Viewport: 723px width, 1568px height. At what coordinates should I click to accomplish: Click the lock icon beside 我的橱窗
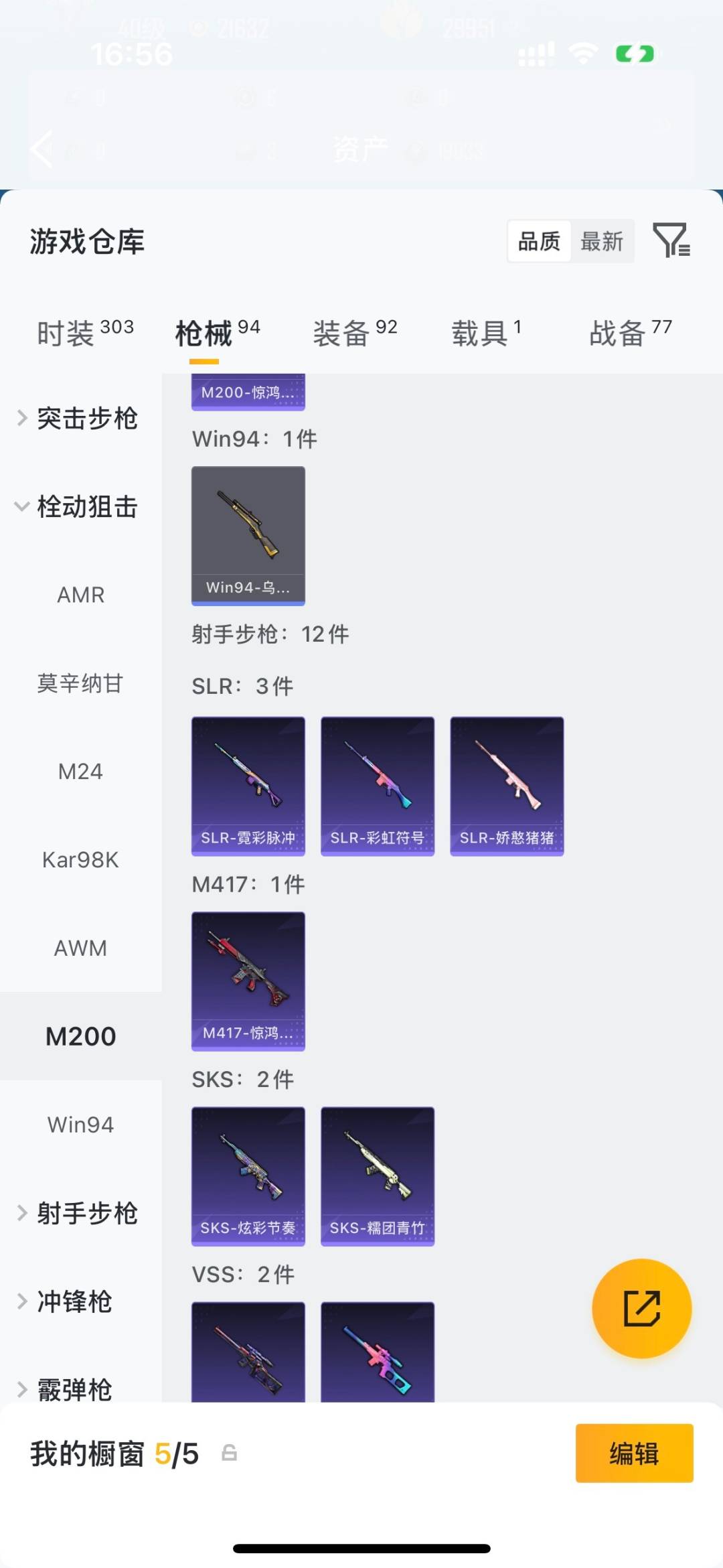tap(228, 1454)
